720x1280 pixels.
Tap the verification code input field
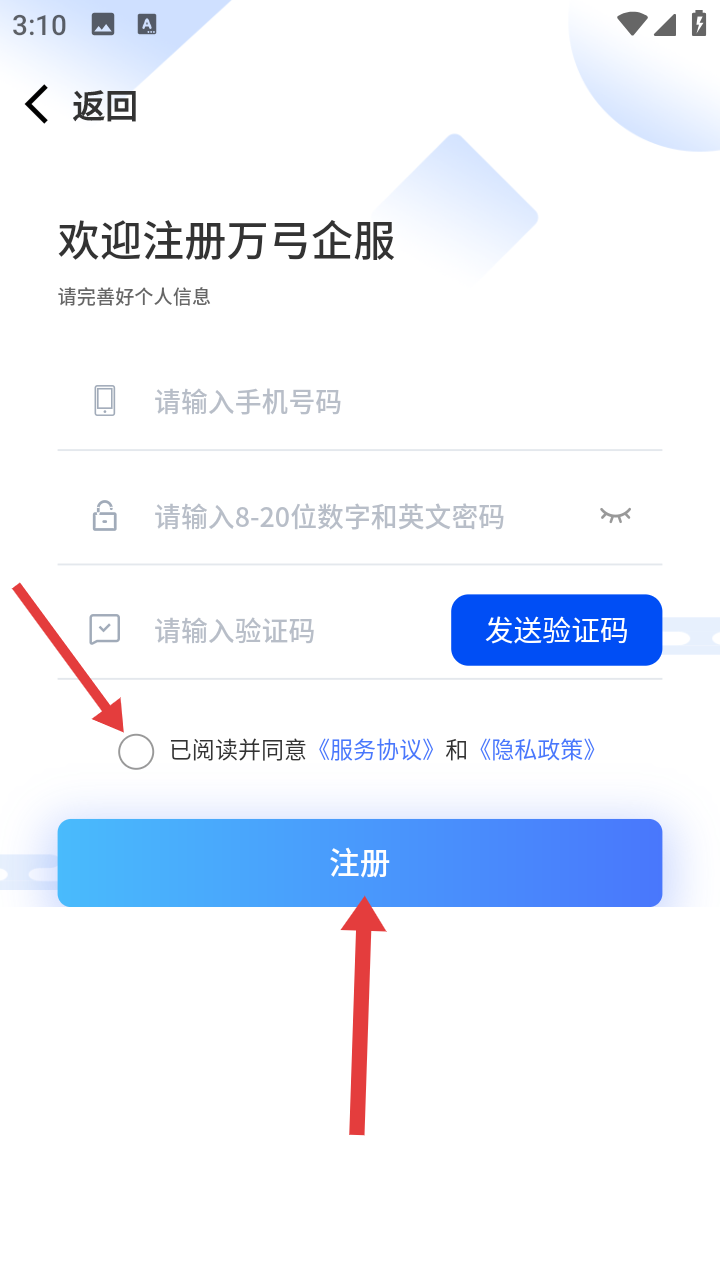[250, 630]
